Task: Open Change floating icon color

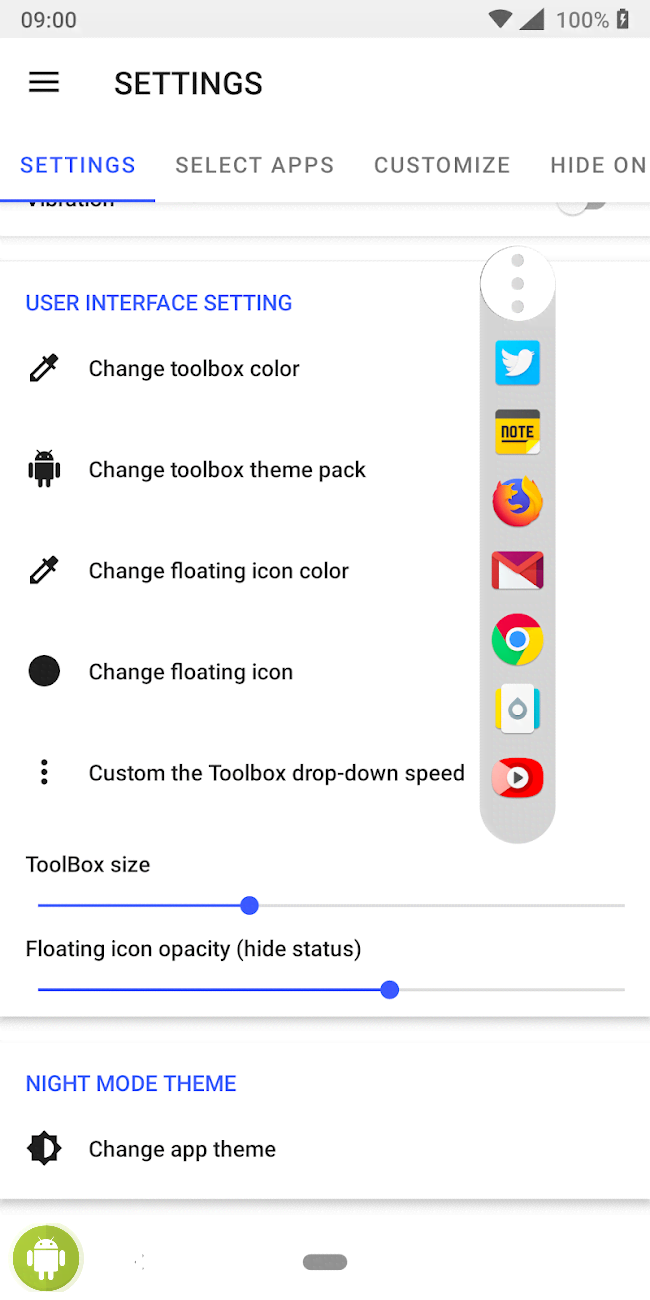Action: click(x=218, y=571)
